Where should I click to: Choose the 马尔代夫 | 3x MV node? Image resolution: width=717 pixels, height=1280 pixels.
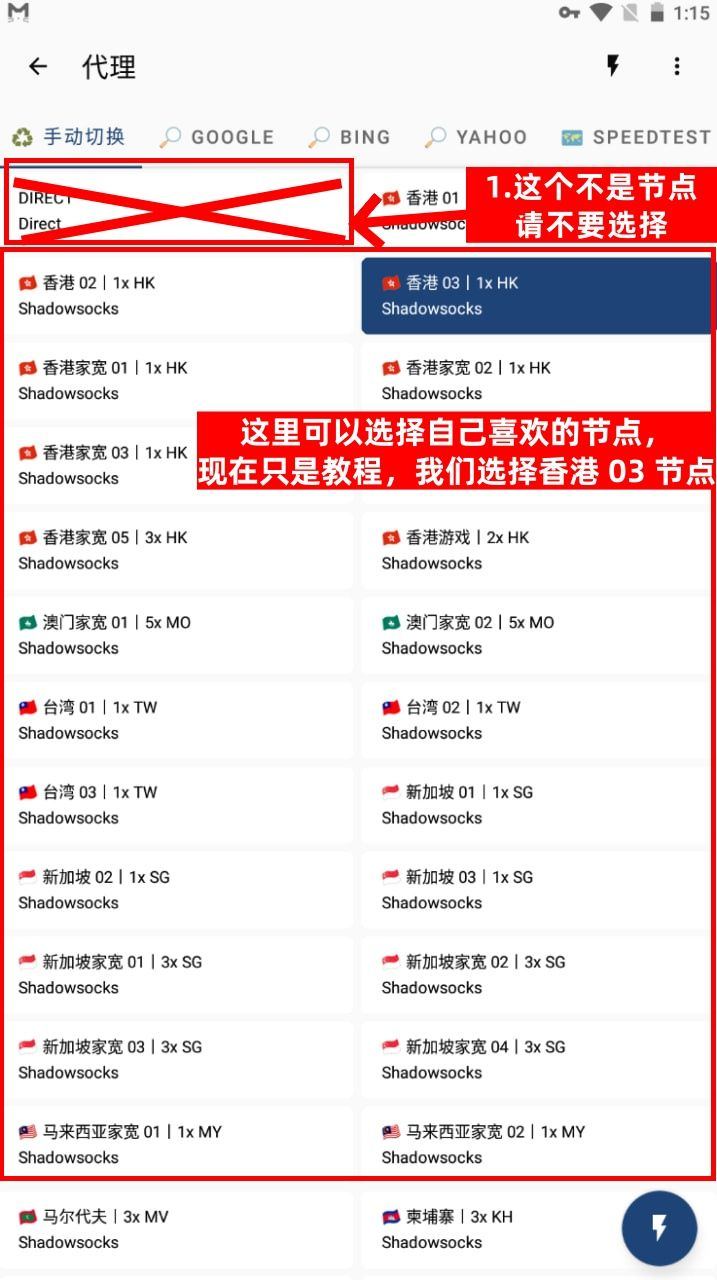click(x=178, y=1229)
